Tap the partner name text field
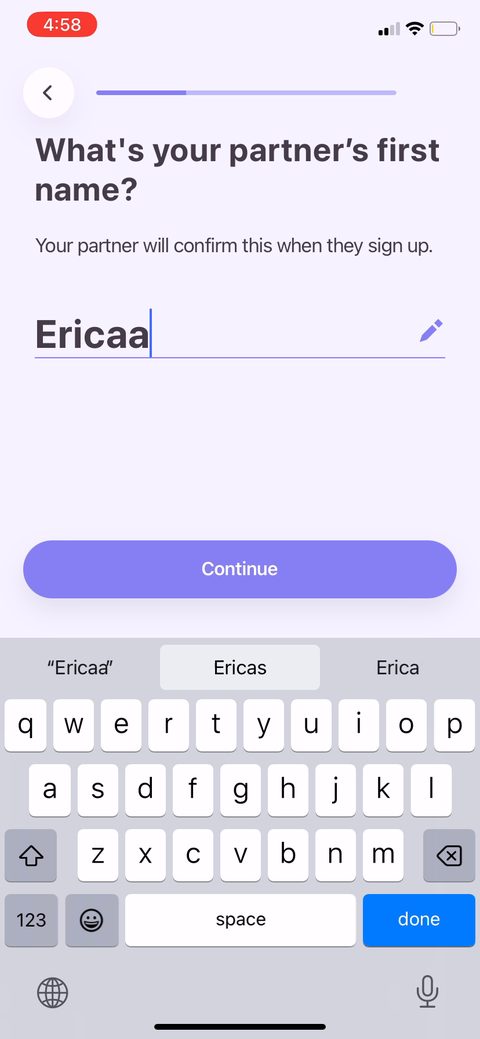This screenshot has height=1039, width=480. coord(239,334)
